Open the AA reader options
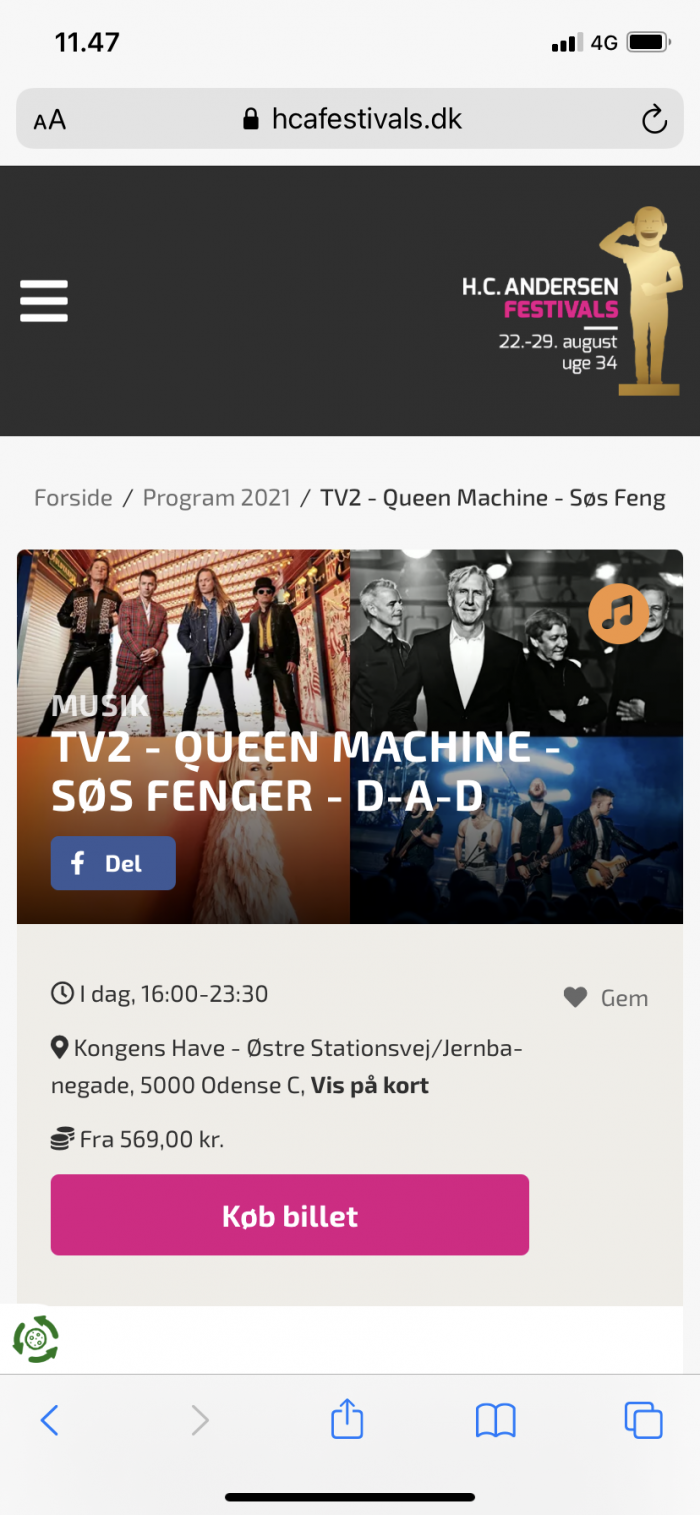The height and width of the screenshot is (1515, 700). tap(50, 121)
